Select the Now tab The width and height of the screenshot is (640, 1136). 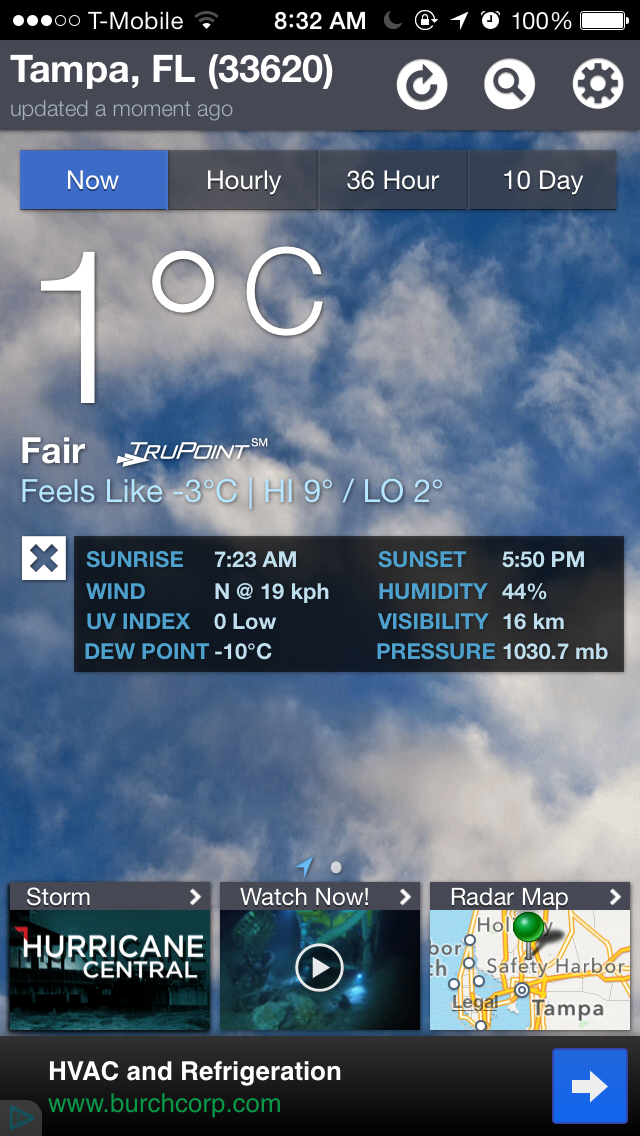click(93, 180)
